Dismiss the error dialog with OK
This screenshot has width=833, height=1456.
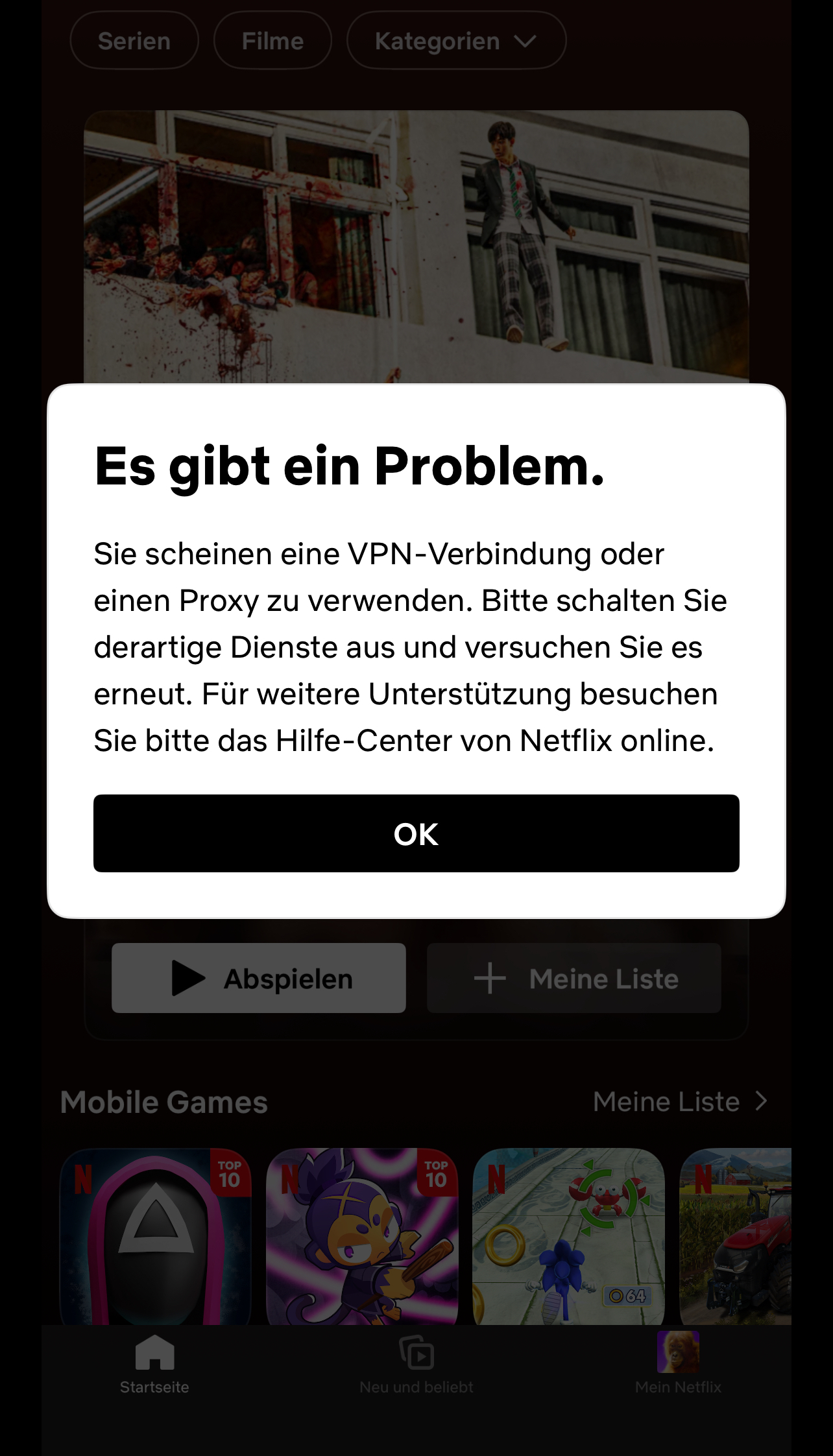click(416, 833)
